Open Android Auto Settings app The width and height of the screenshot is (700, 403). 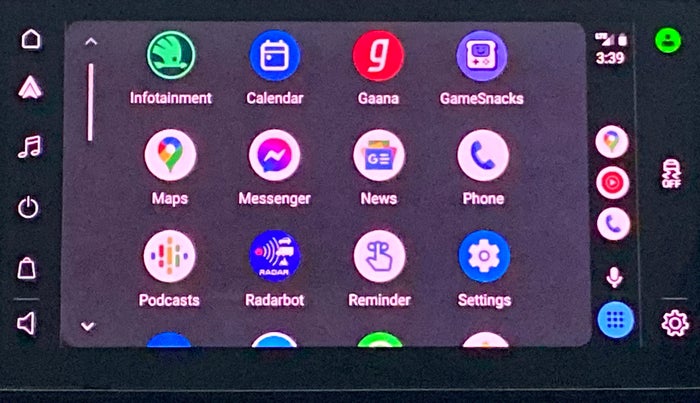pyautogui.click(x=484, y=257)
